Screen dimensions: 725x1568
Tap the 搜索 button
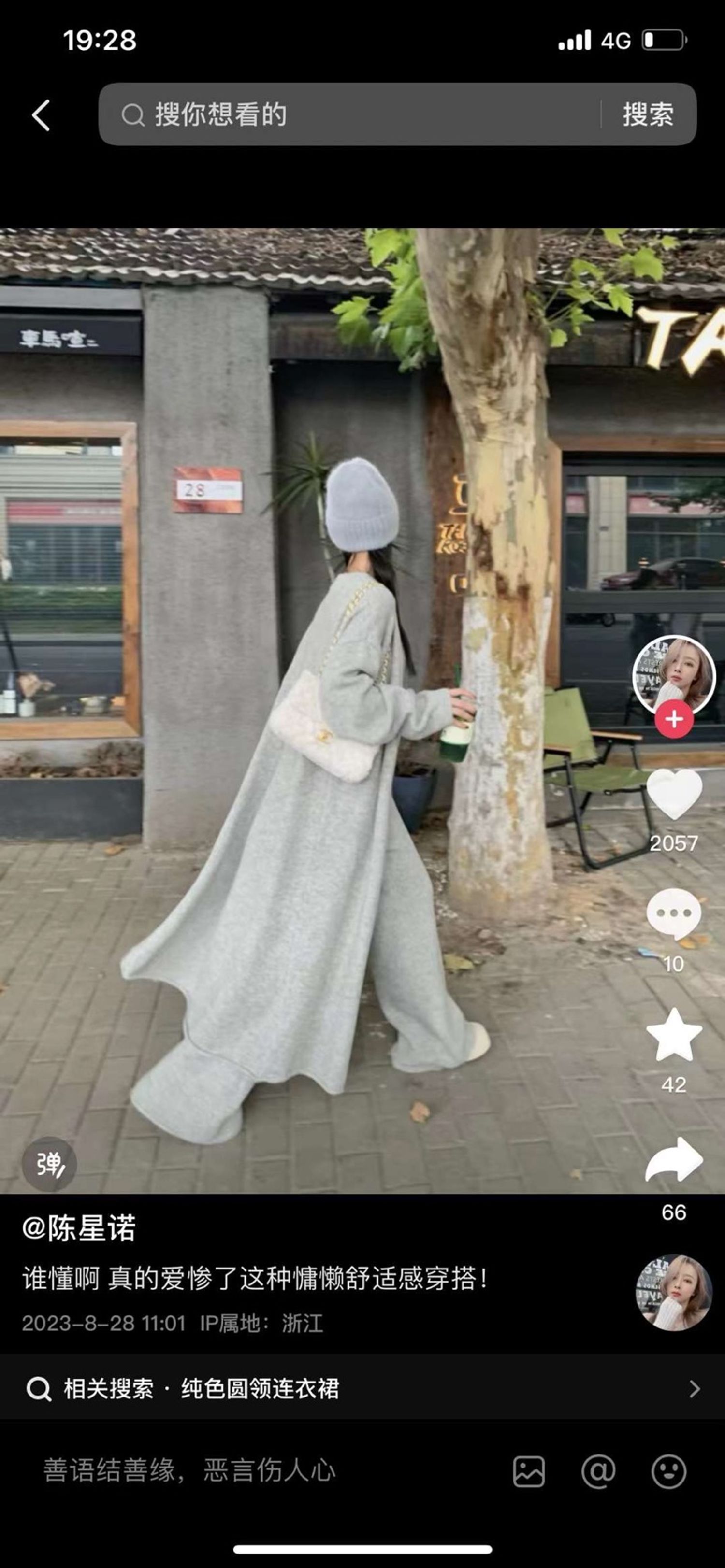pyautogui.click(x=648, y=114)
